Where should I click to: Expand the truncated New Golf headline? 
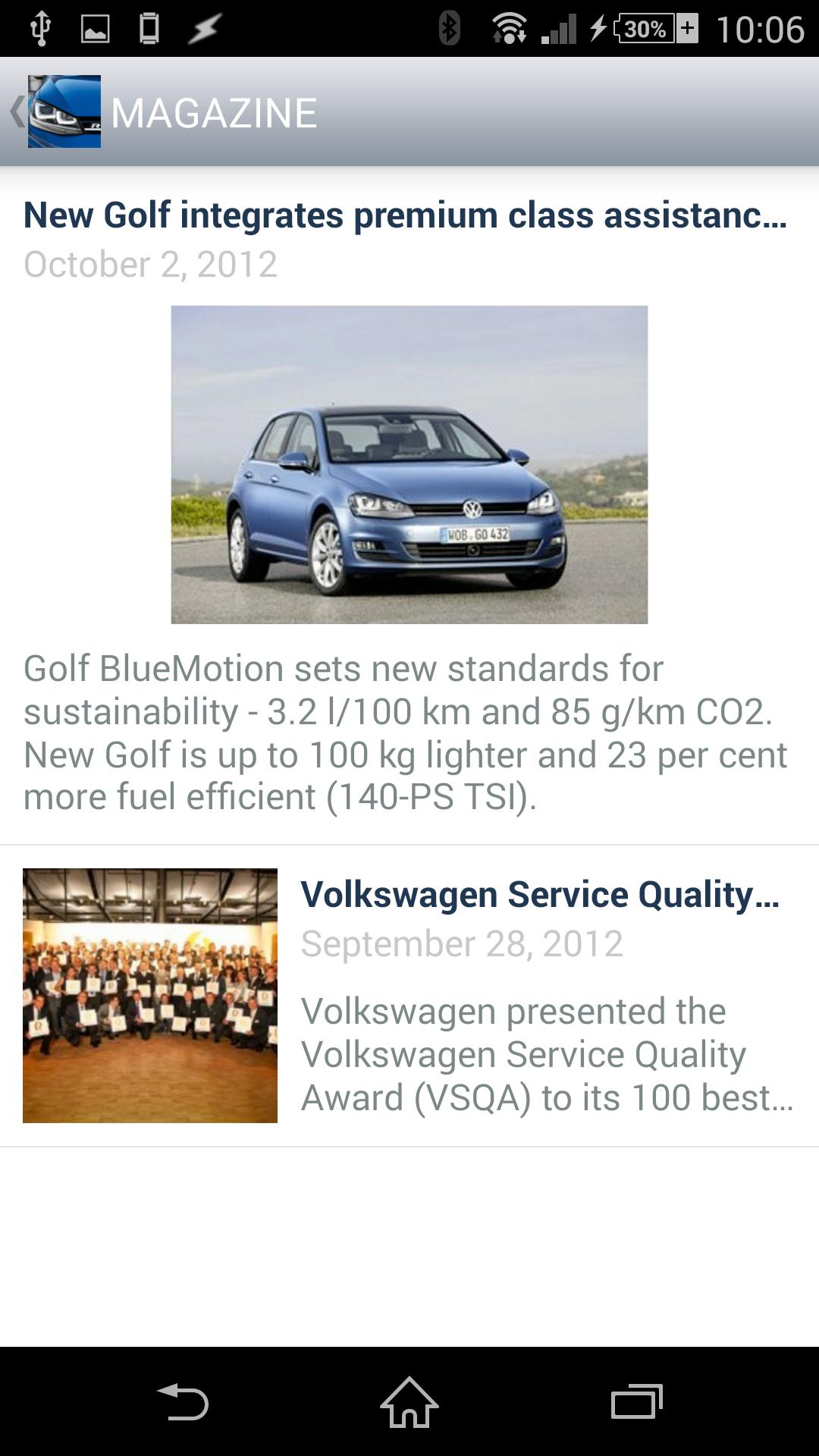coord(405,216)
